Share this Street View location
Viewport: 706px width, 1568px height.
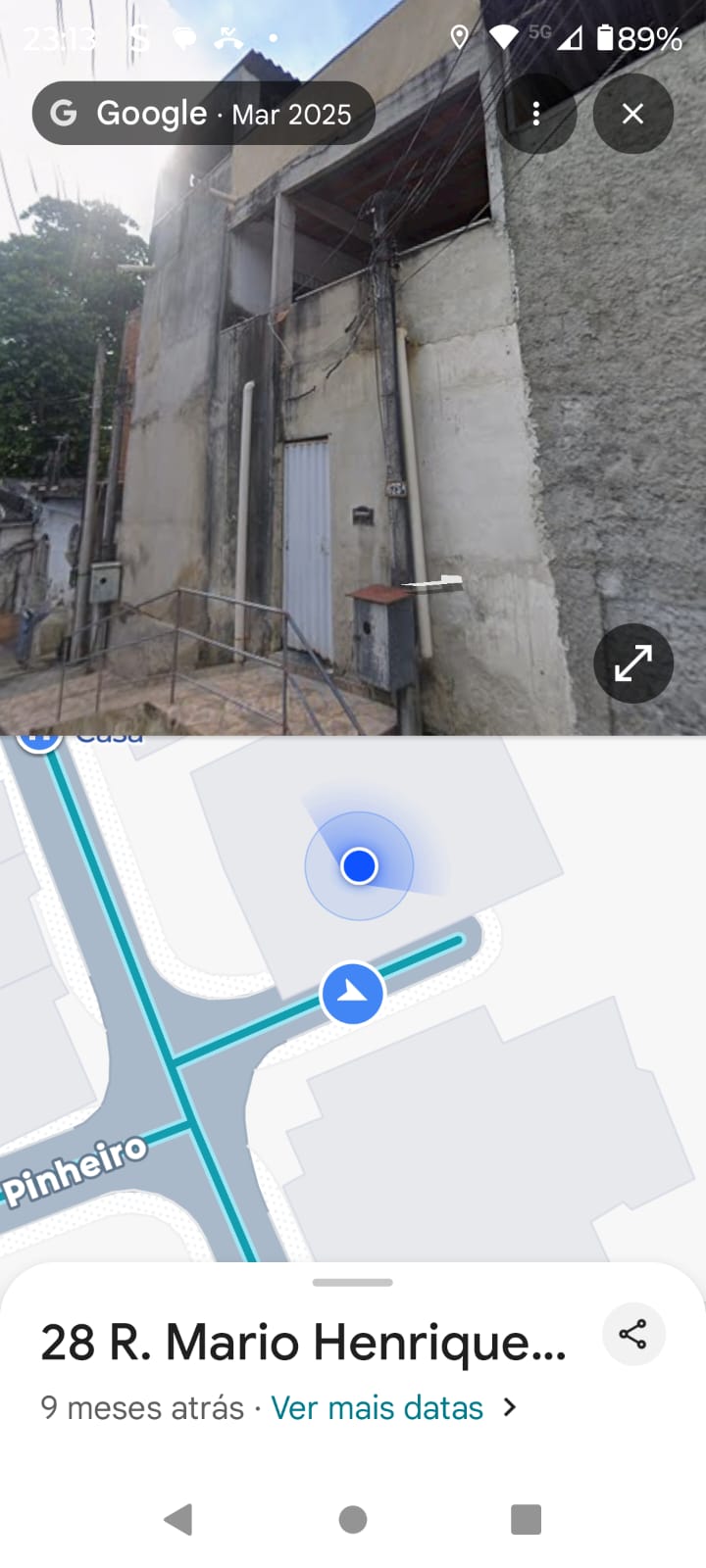(633, 1334)
